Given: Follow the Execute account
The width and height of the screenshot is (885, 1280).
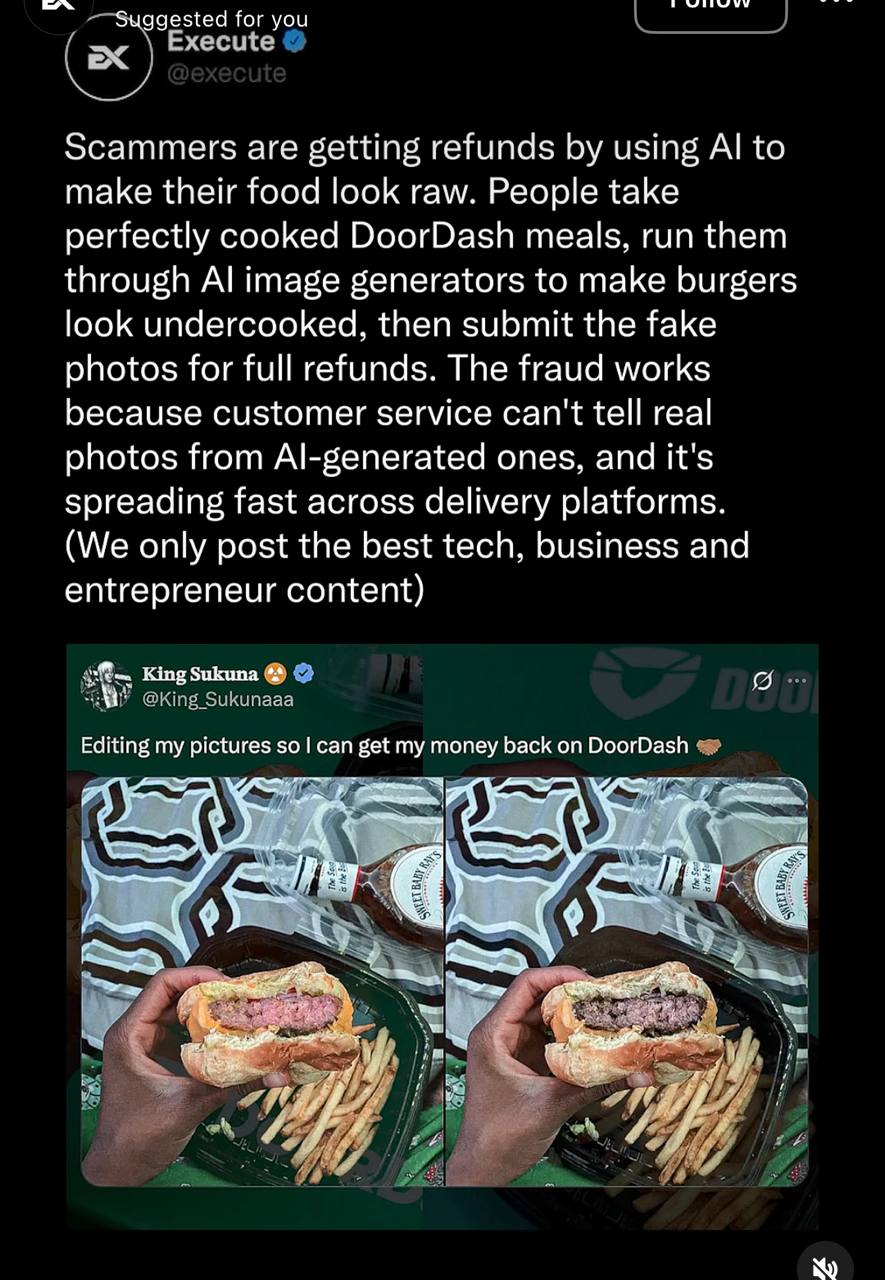Looking at the screenshot, I should 710,10.
